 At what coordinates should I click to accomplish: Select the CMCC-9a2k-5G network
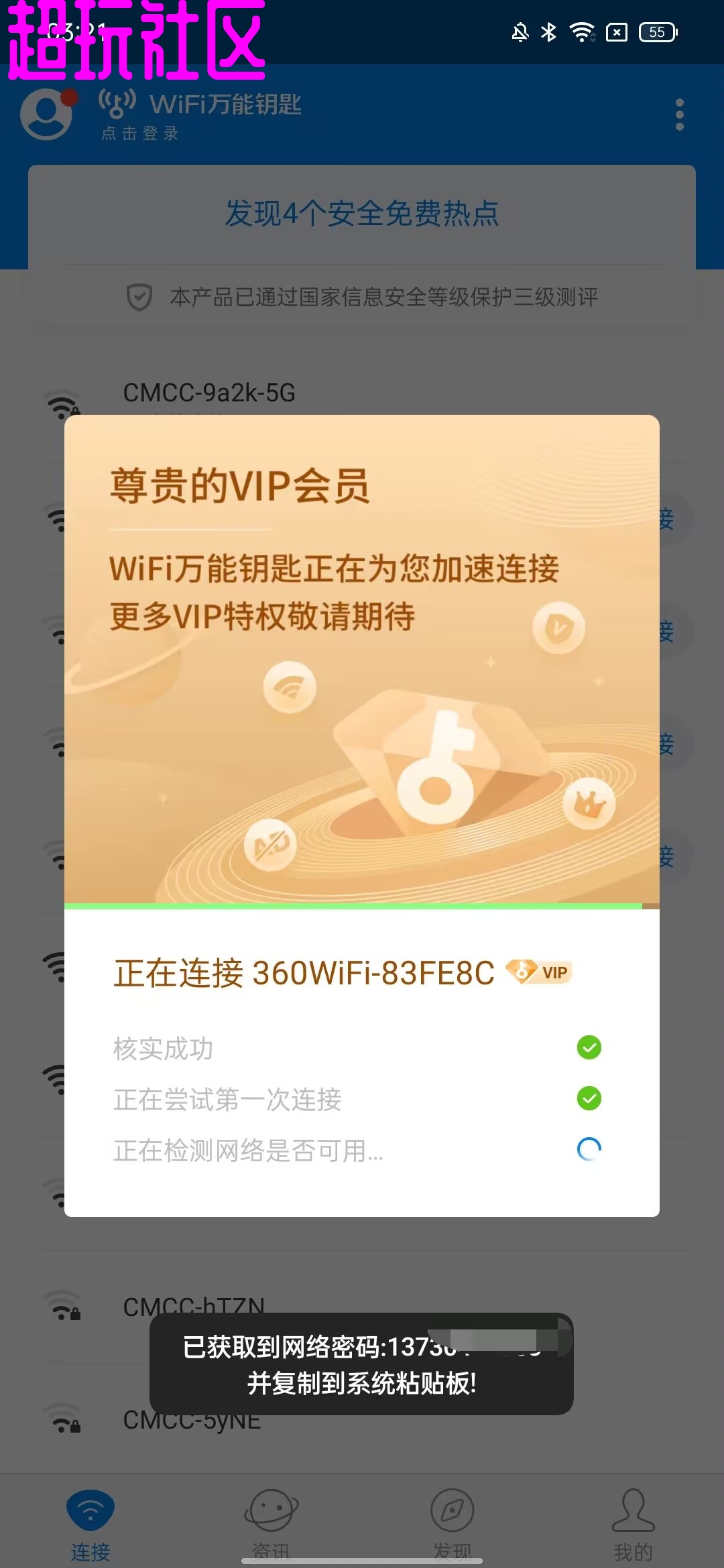pyautogui.click(x=362, y=402)
